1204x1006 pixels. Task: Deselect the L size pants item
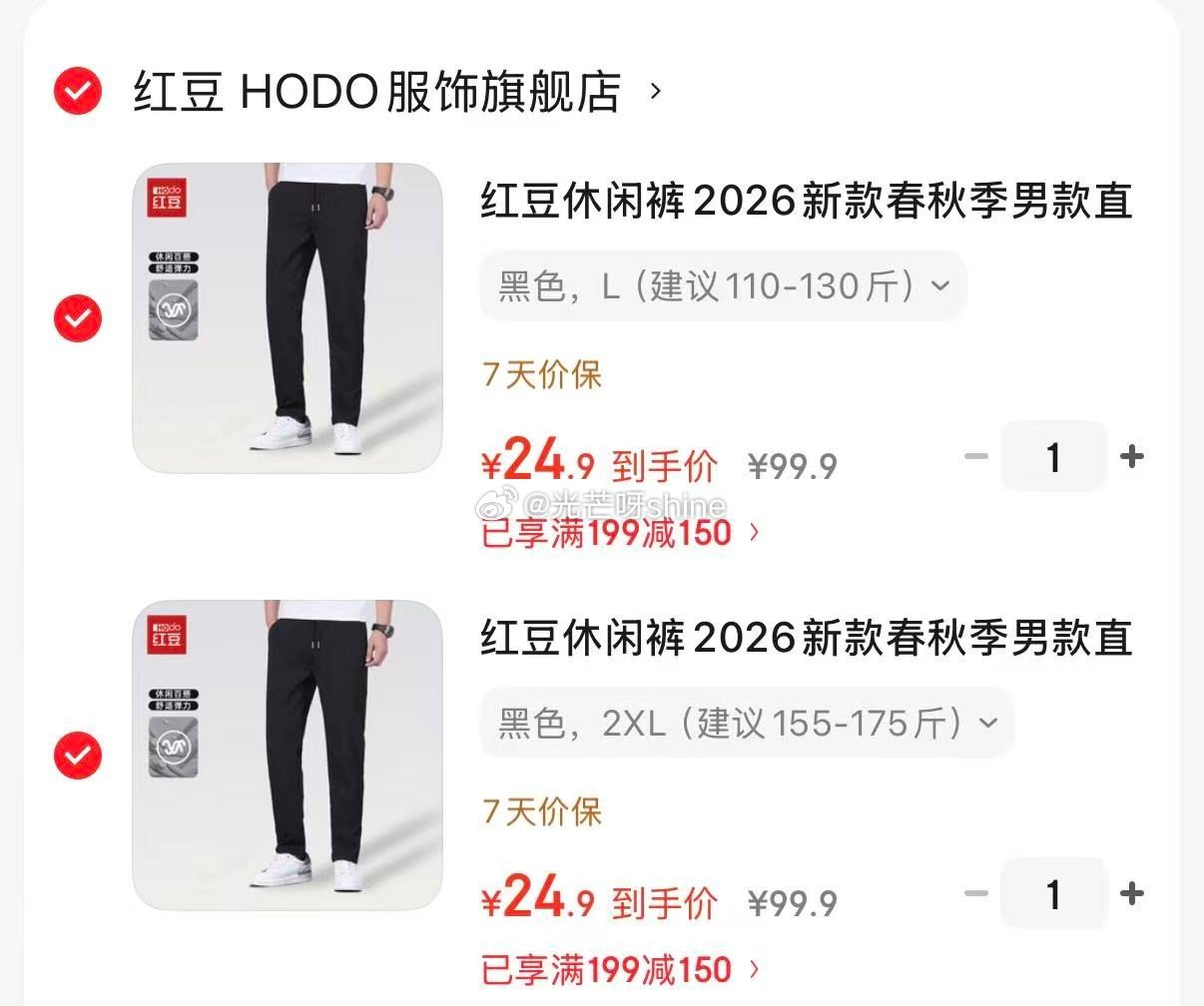coord(77,318)
